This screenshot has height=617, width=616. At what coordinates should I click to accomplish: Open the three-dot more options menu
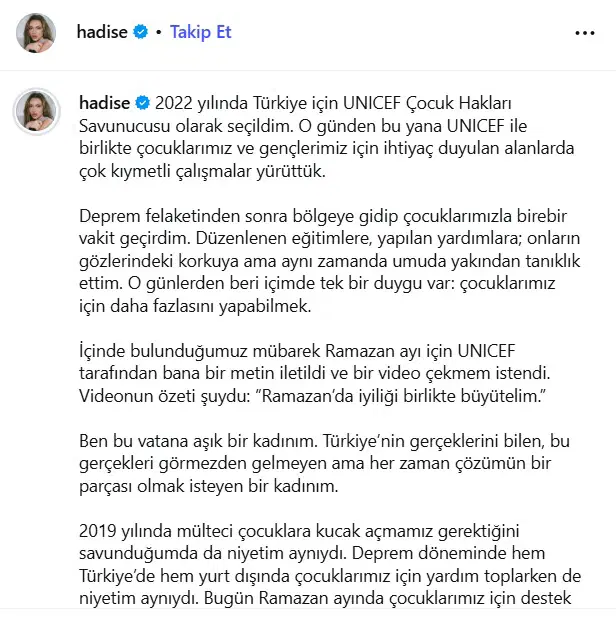(x=585, y=33)
